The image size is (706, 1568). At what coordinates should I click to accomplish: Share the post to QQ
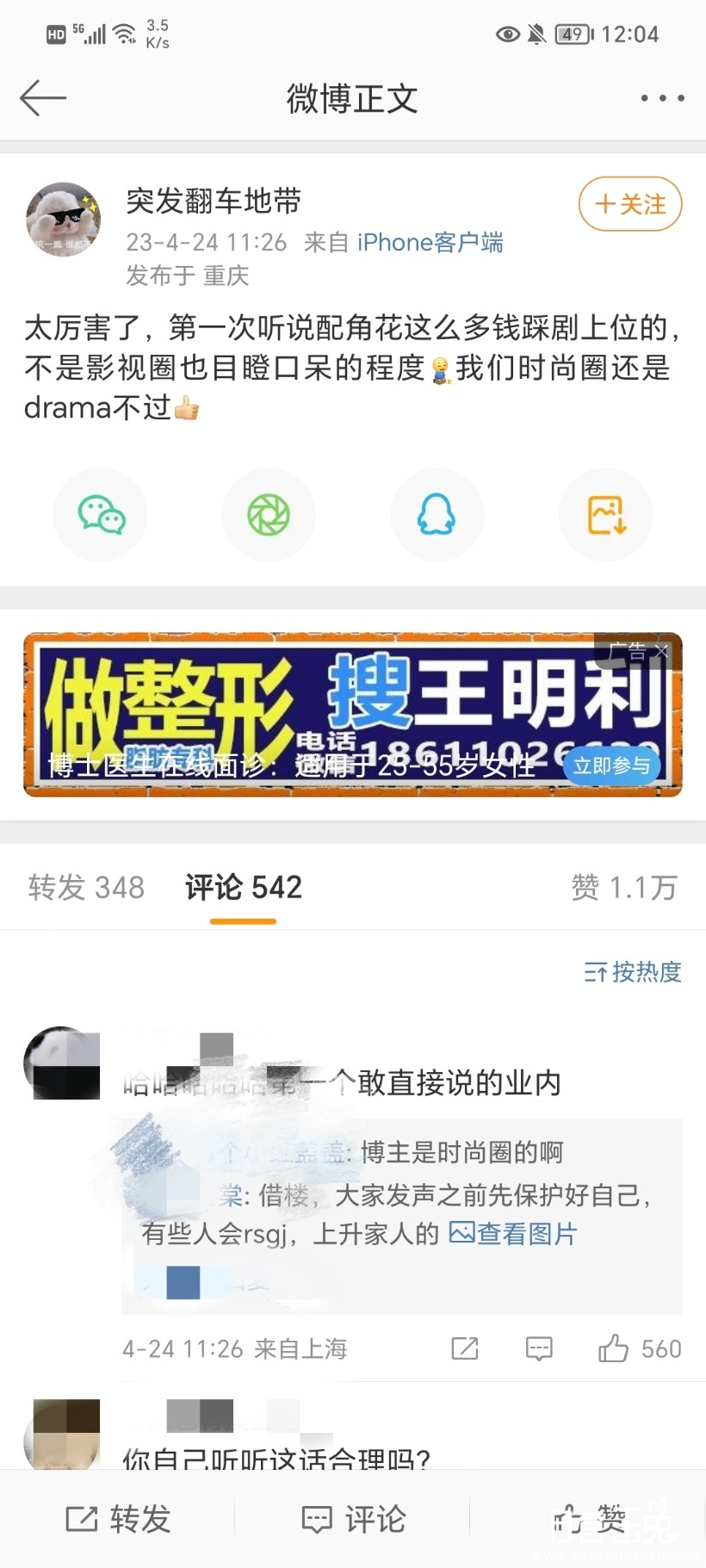(x=437, y=515)
